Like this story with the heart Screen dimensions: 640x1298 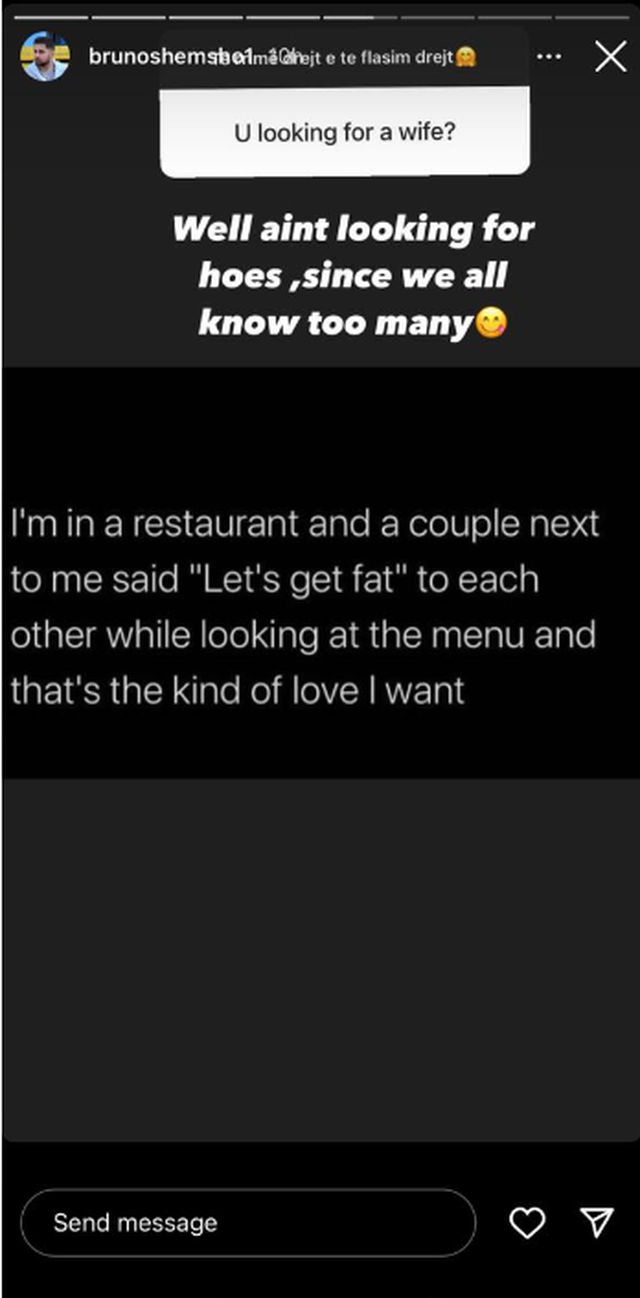527,1222
